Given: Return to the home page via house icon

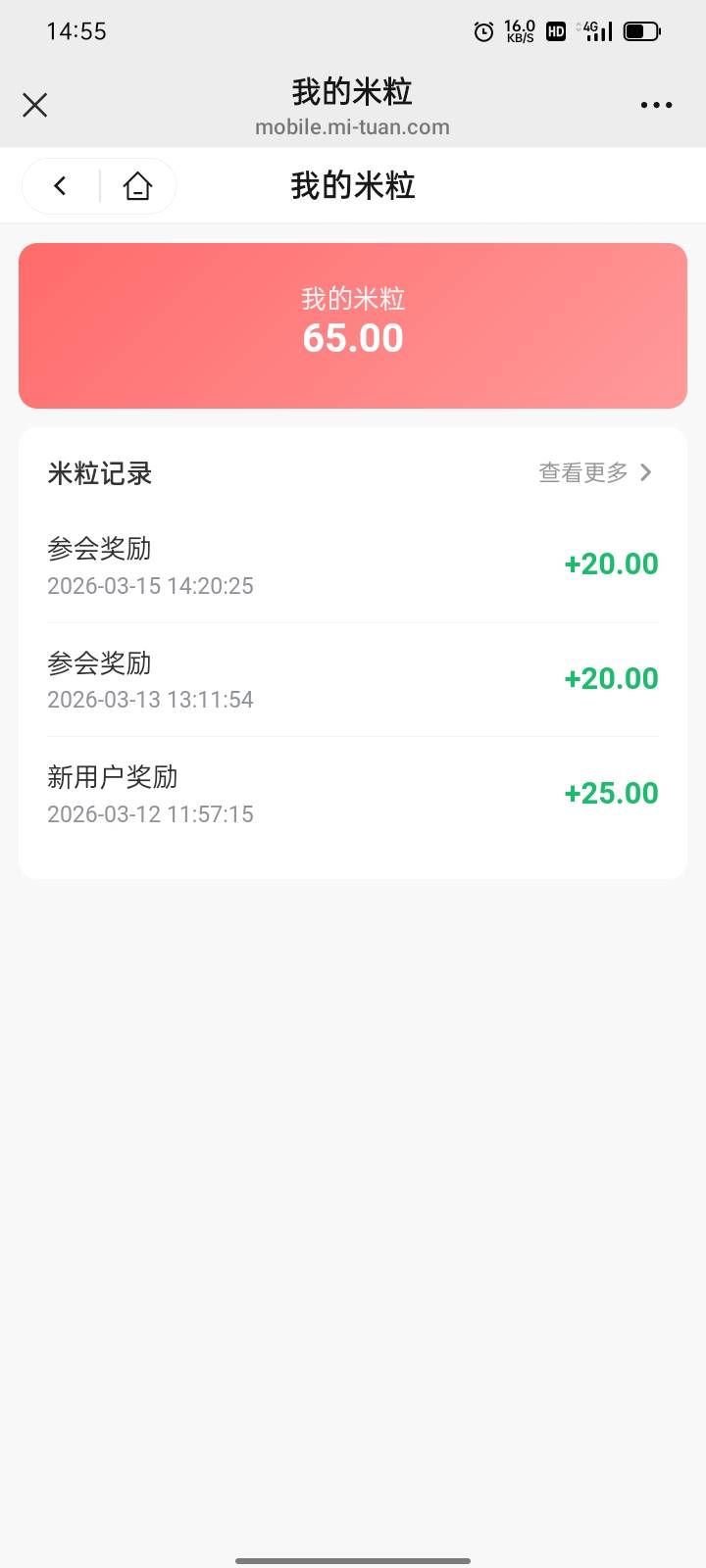Looking at the screenshot, I should tap(137, 185).
